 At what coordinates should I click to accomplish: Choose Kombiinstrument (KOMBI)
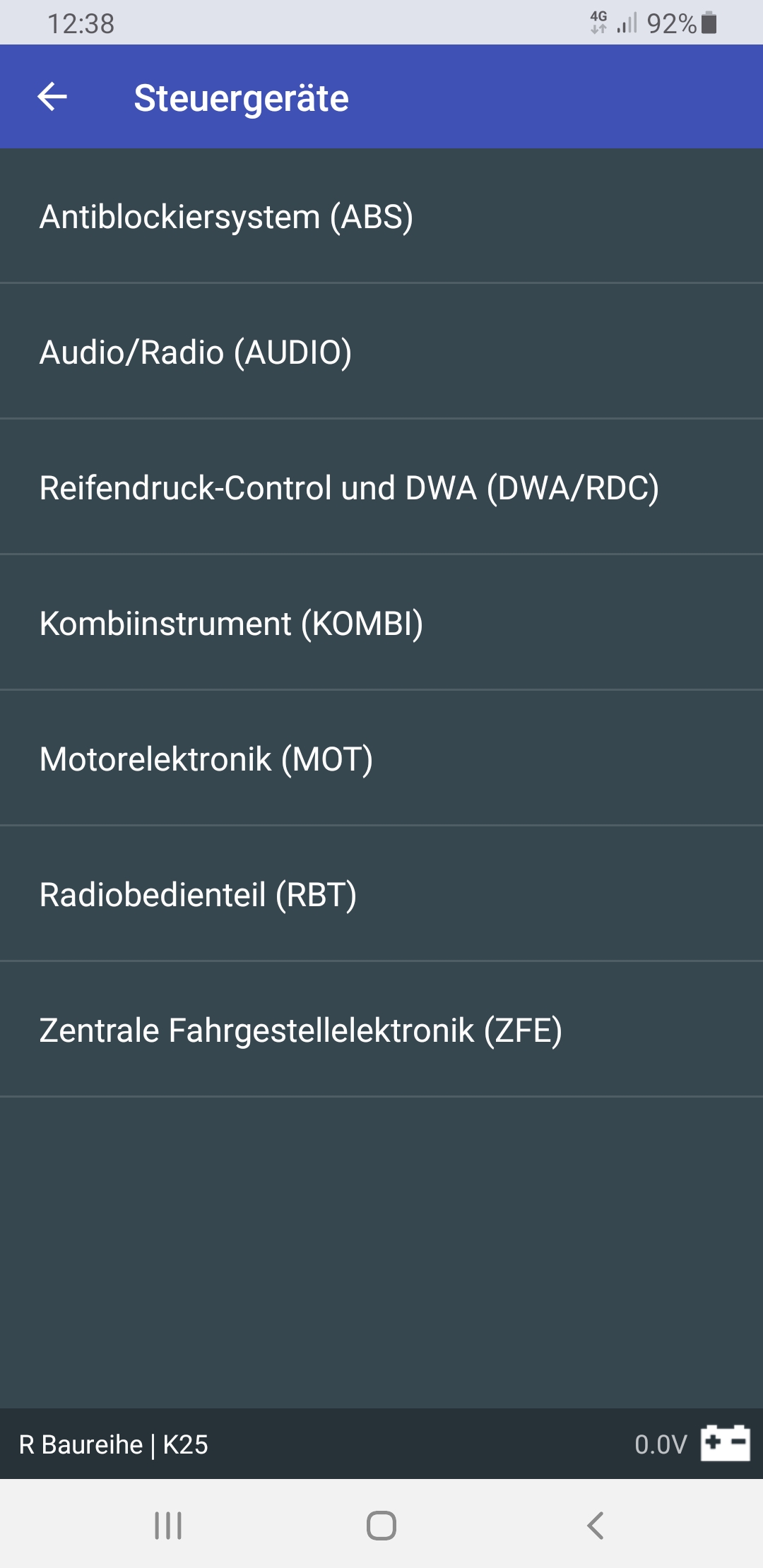381,623
